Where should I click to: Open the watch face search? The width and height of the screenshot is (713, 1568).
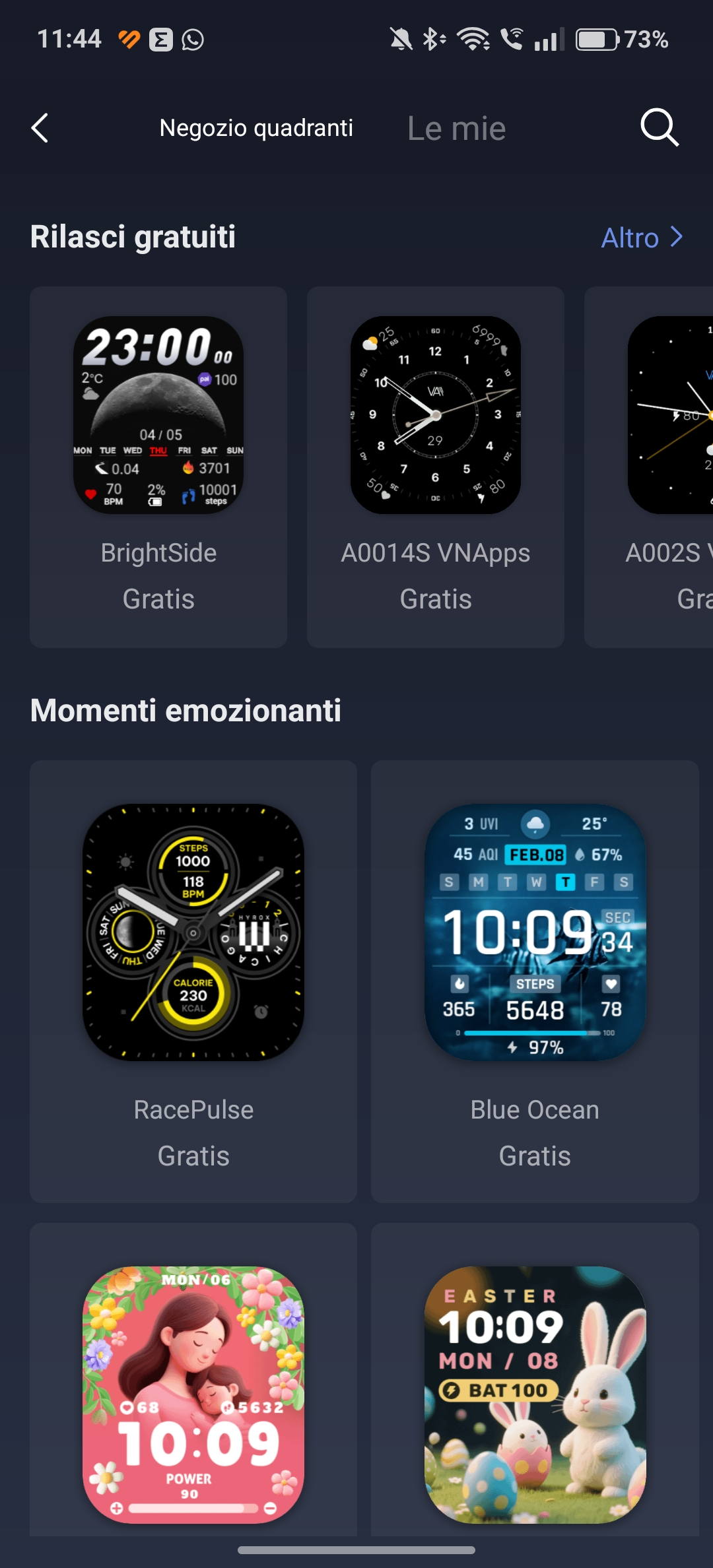pyautogui.click(x=660, y=128)
